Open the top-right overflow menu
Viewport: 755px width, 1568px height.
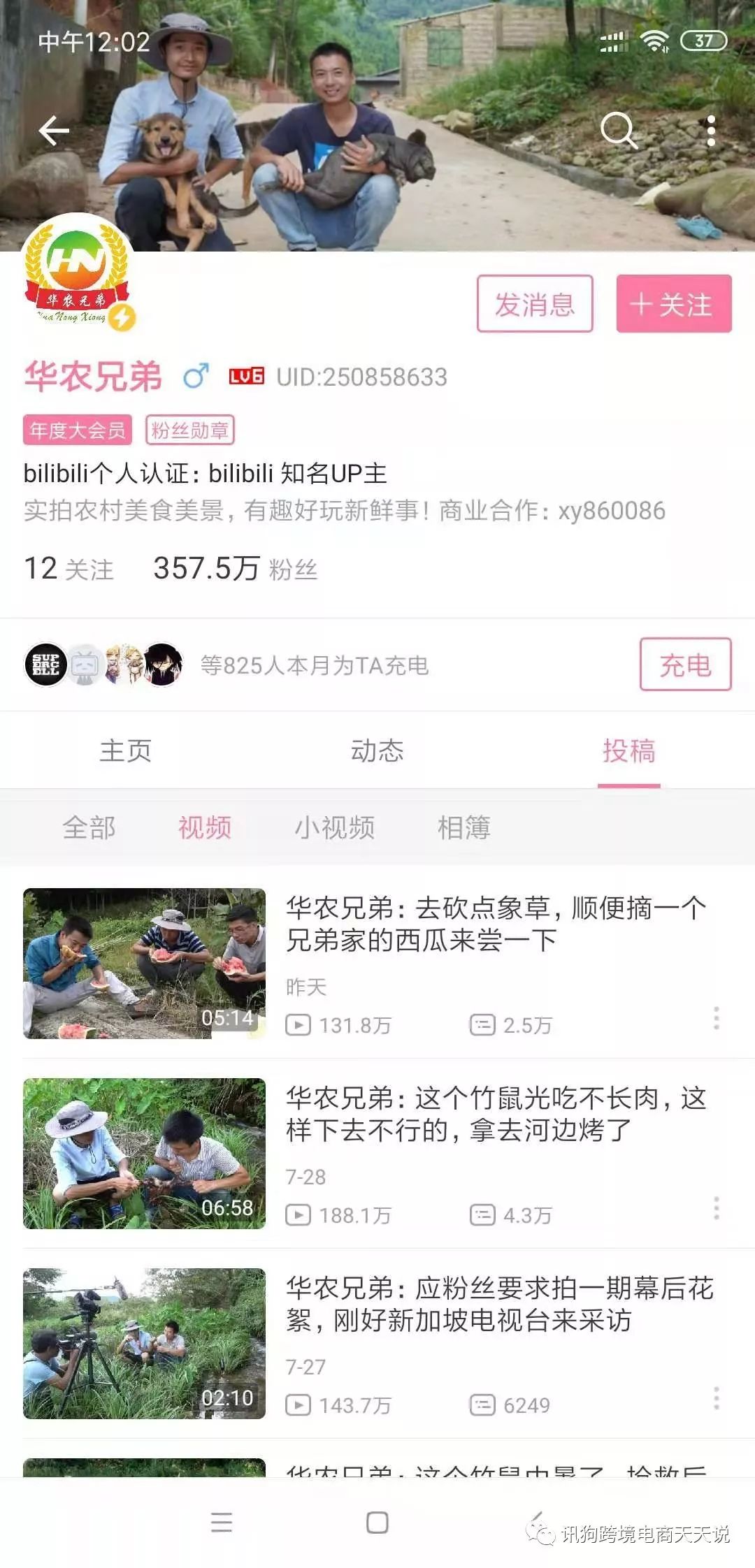coord(711,131)
